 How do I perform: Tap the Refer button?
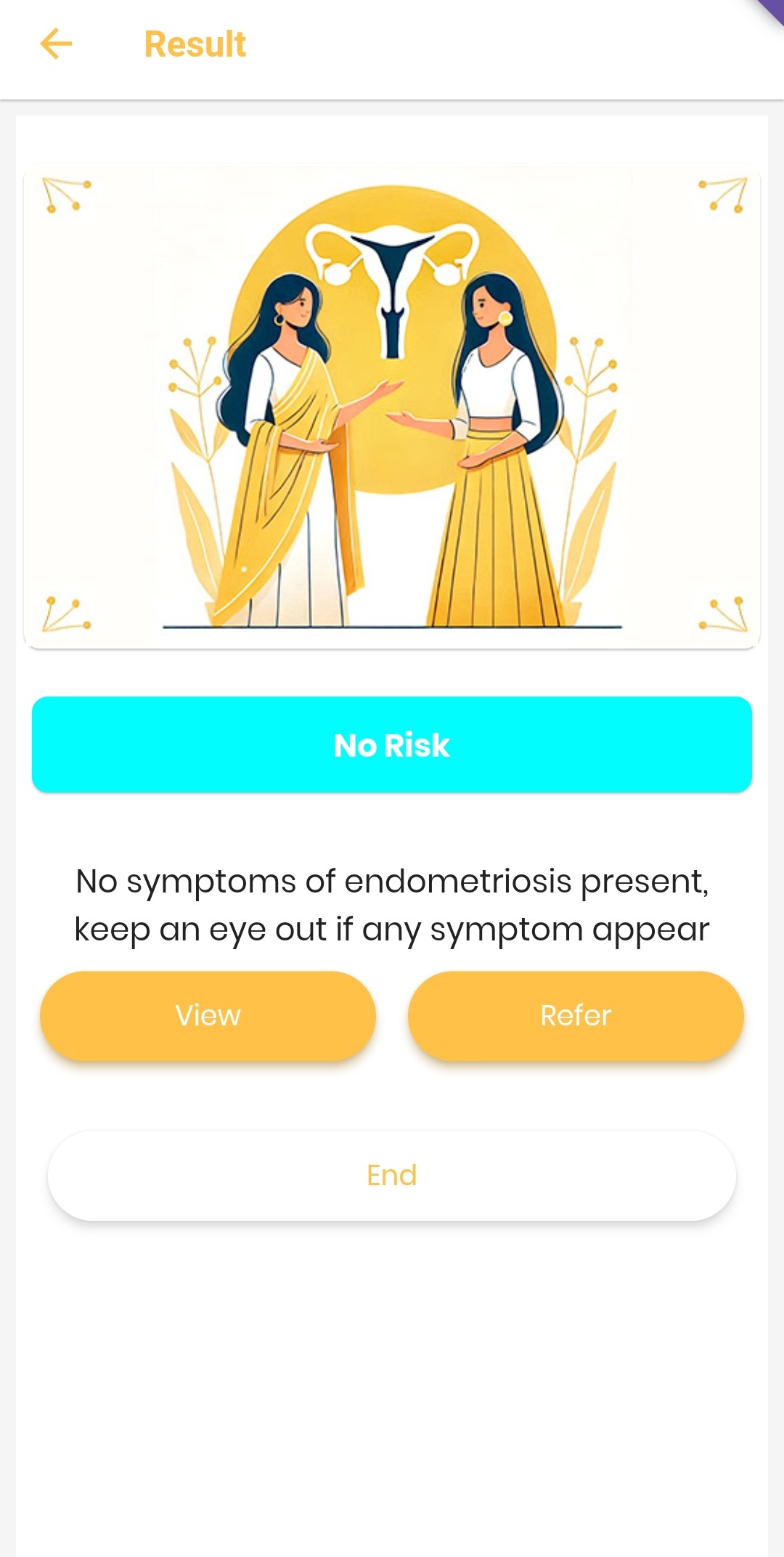tap(576, 1015)
